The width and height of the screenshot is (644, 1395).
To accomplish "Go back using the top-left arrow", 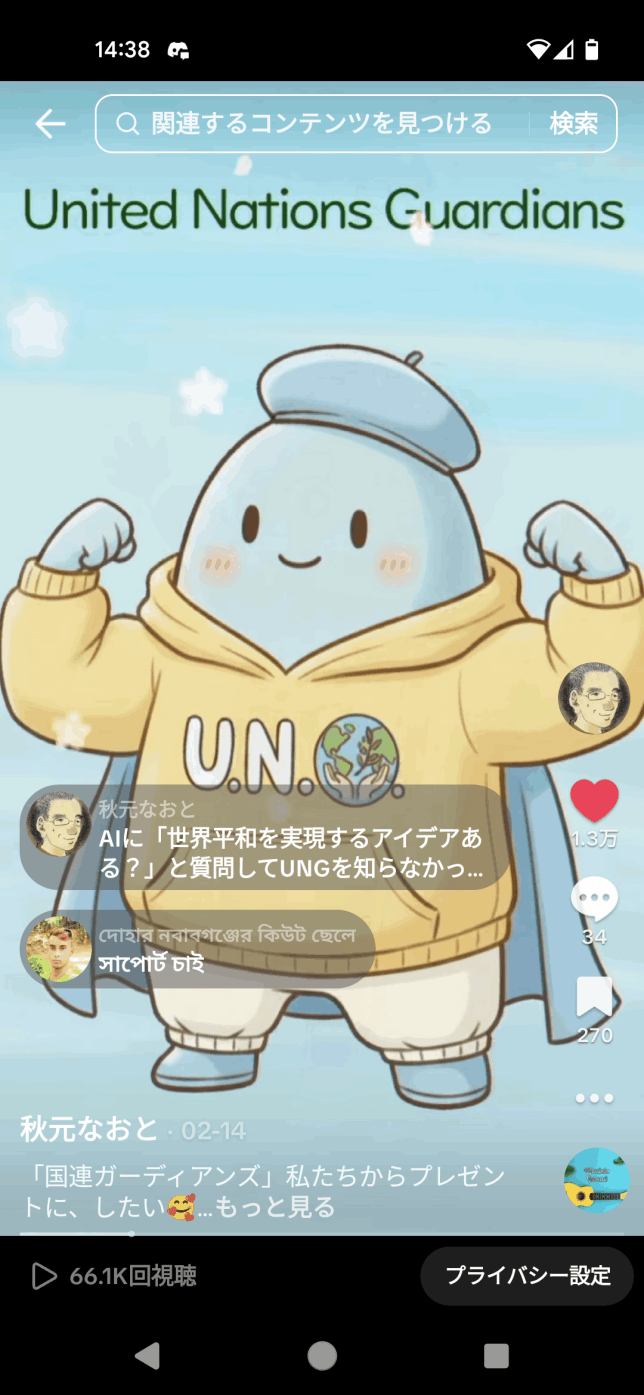I will coord(50,123).
